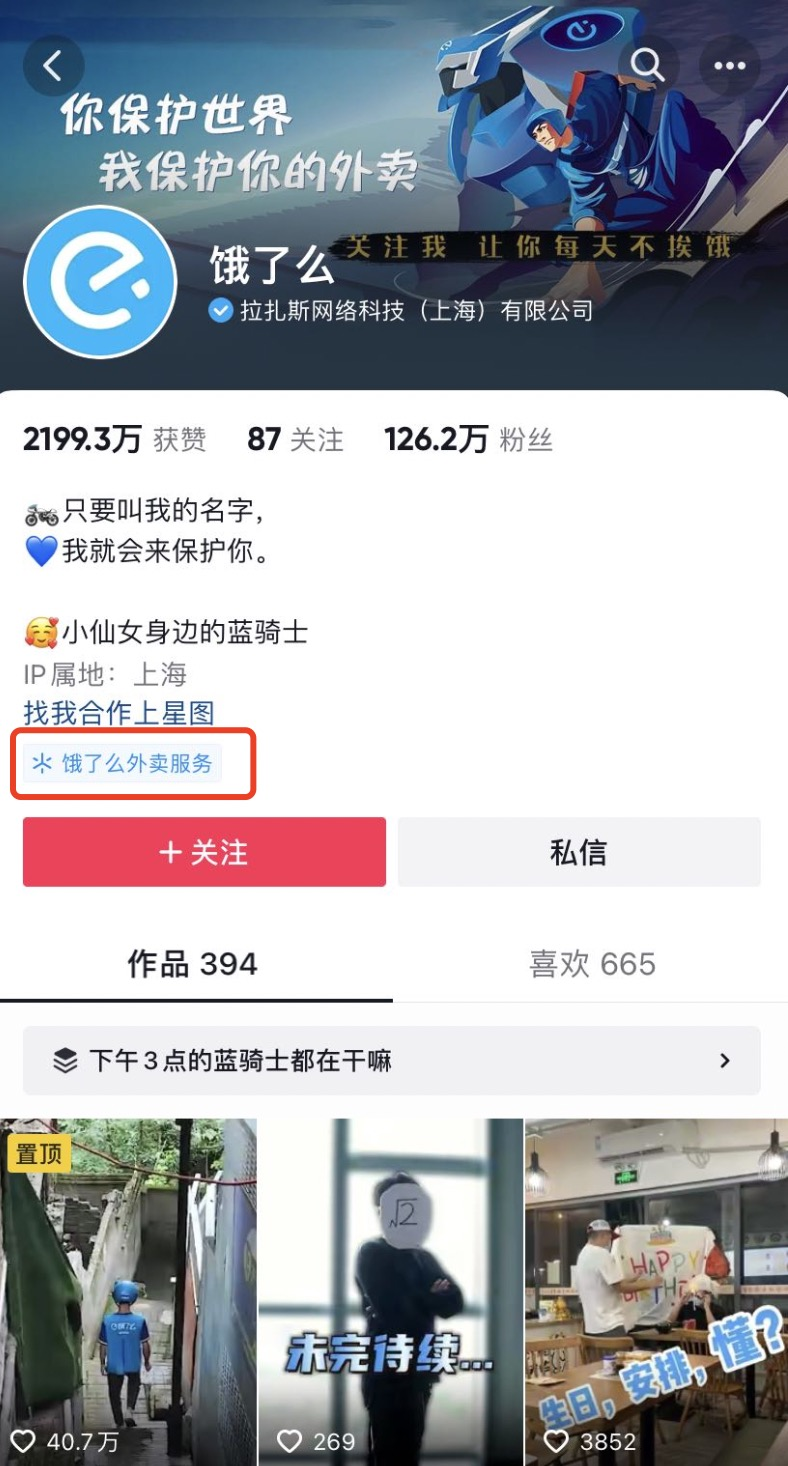788x1466 pixels.
Task: Switch to the 作品 394 tab
Action: point(193,964)
